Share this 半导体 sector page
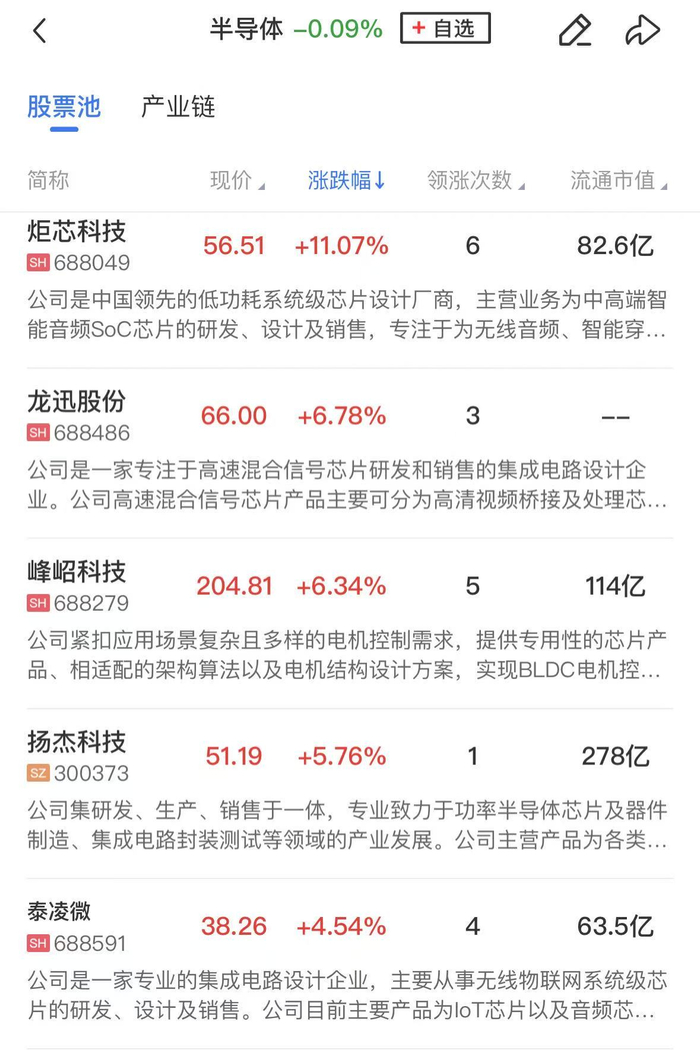The image size is (700, 1050). click(x=643, y=31)
